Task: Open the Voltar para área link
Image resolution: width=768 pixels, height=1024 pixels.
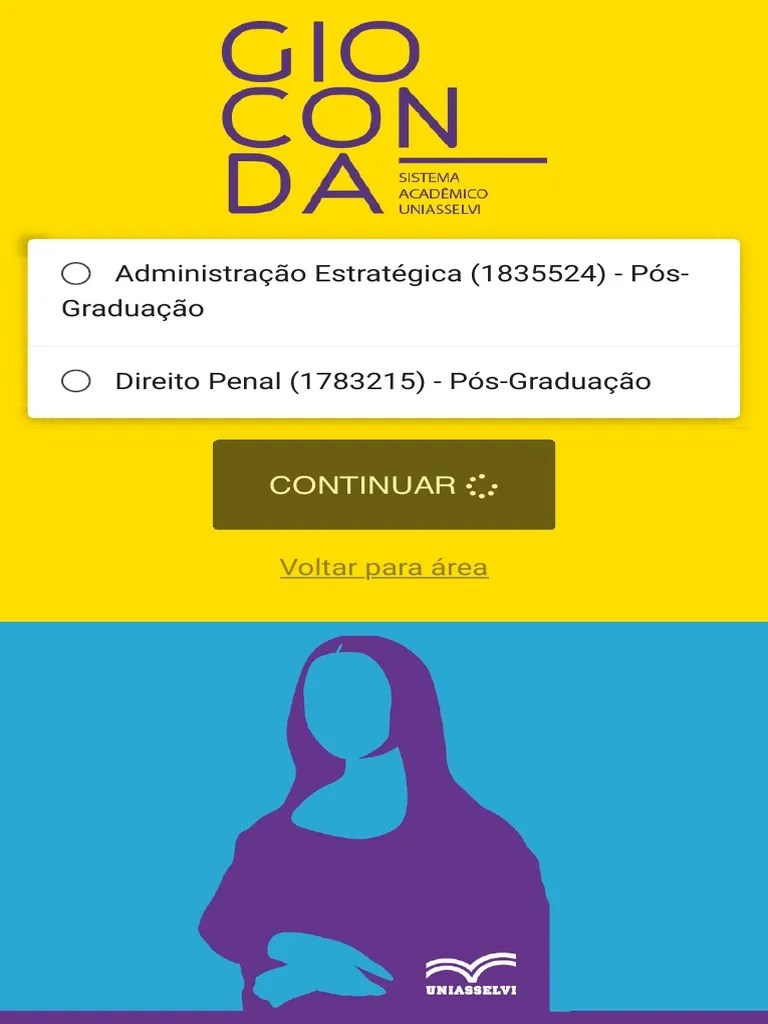Action: [x=383, y=568]
